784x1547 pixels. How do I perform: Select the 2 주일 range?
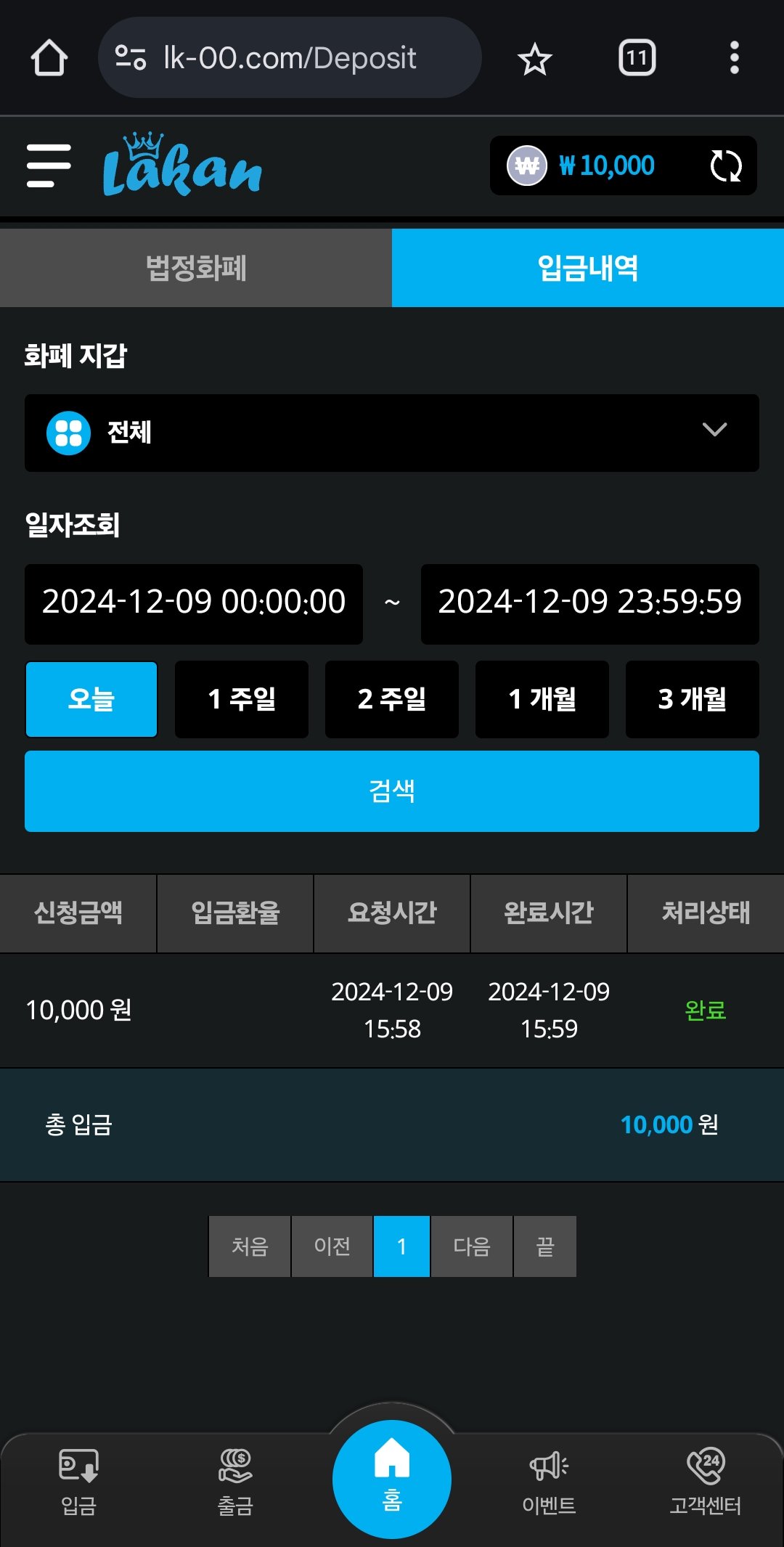point(392,699)
